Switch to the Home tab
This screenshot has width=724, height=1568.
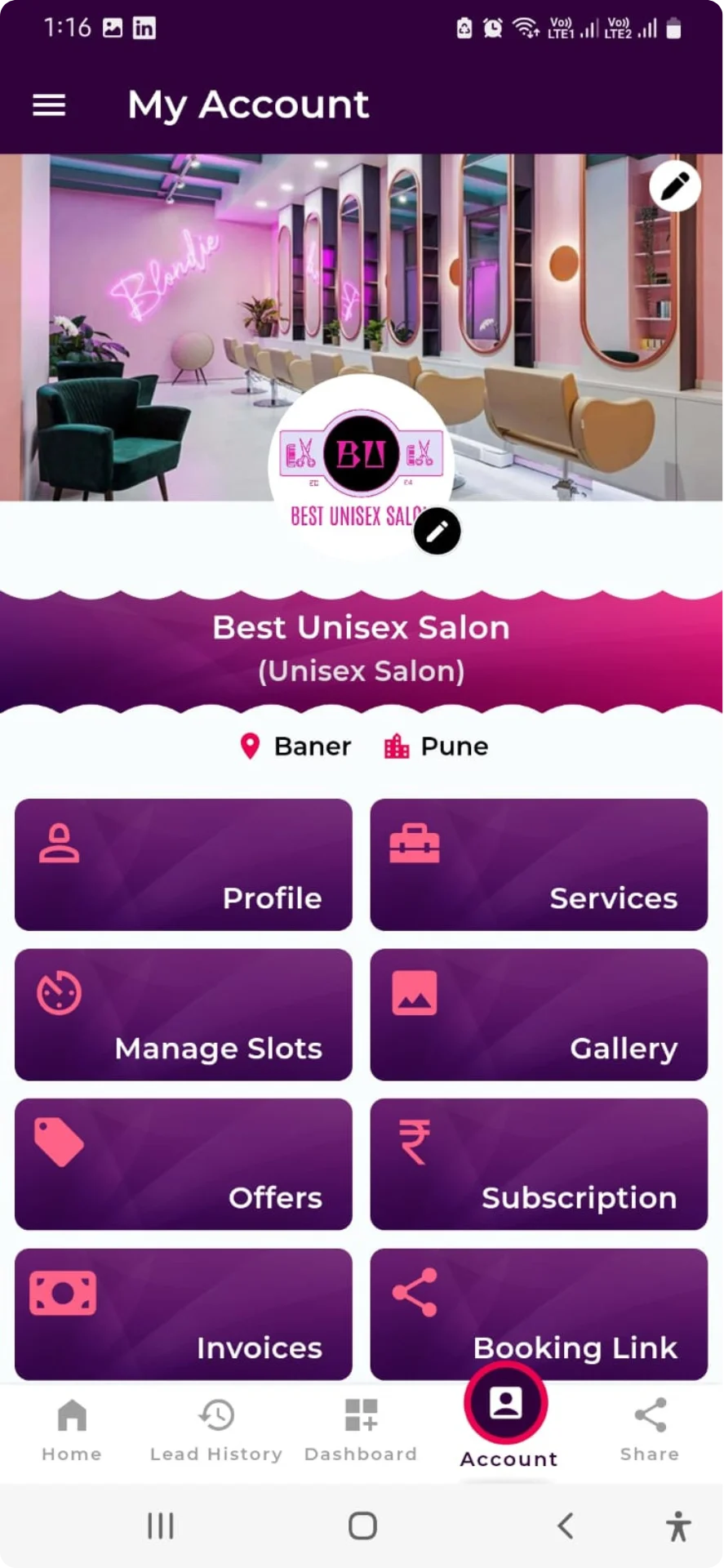tap(72, 1431)
